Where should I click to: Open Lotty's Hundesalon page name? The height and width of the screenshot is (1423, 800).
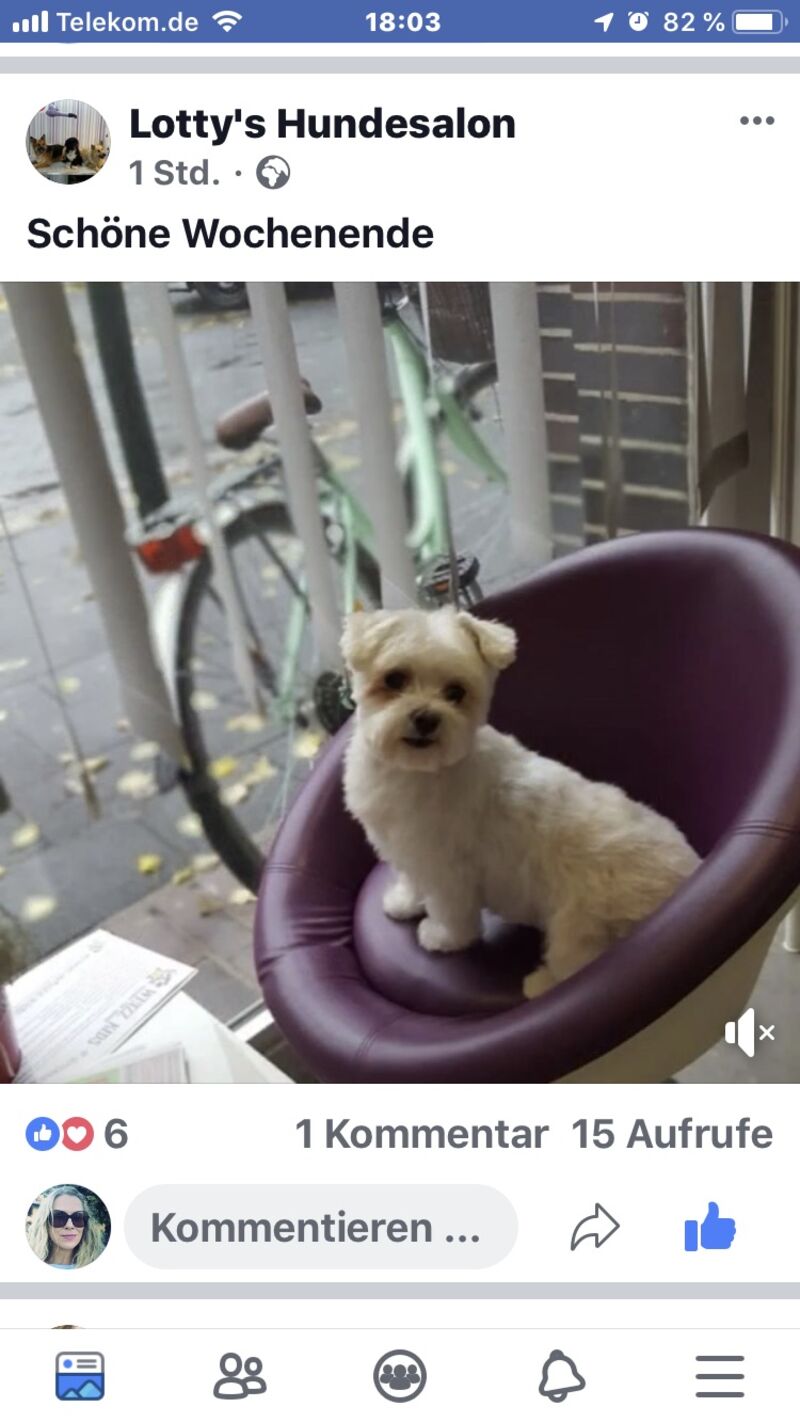tap(322, 124)
